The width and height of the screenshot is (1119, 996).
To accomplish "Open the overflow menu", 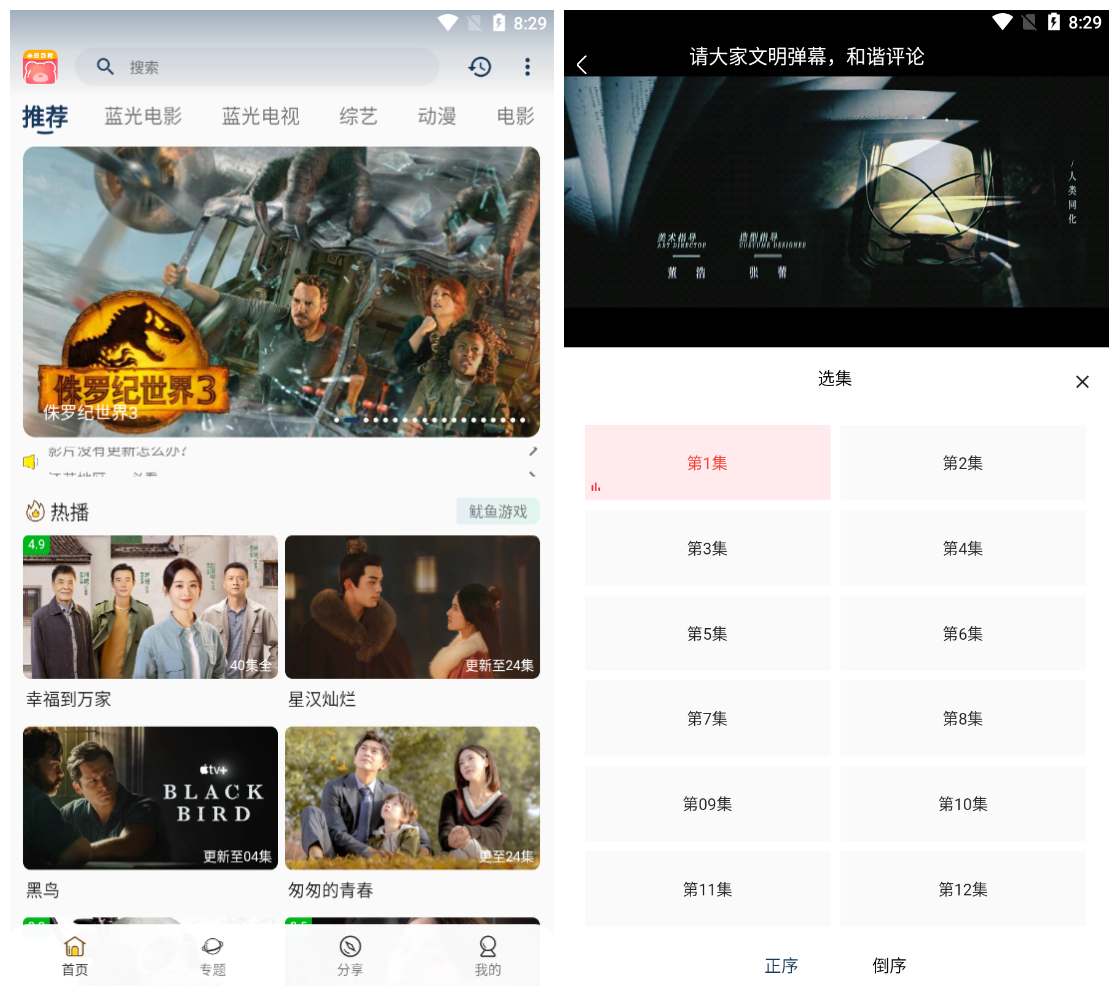I will click(528, 67).
